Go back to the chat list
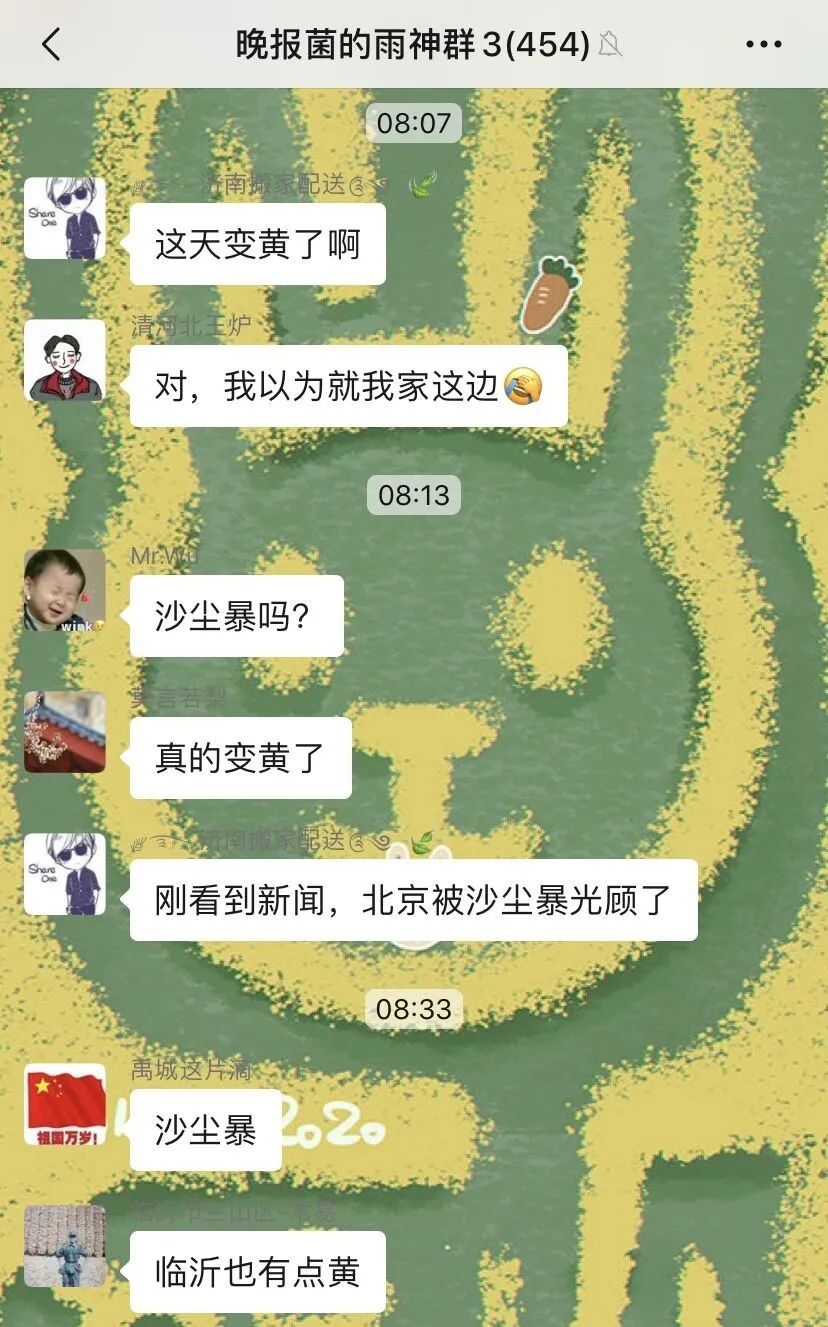 click(x=51, y=44)
